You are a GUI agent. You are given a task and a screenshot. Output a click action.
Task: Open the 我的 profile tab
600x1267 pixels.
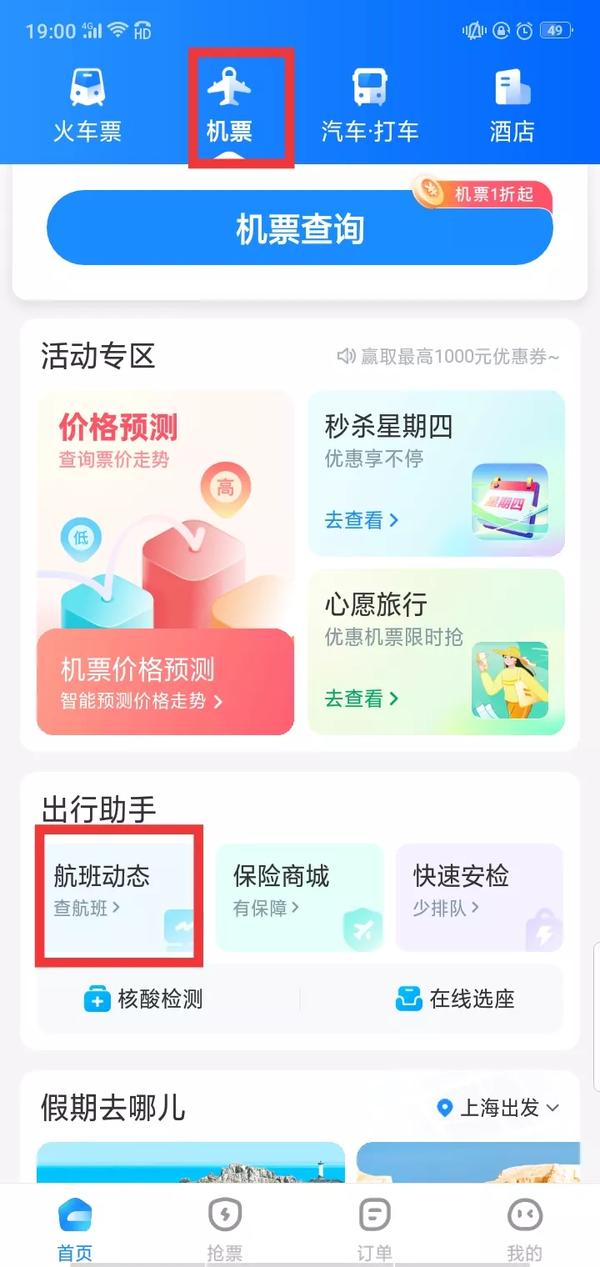[x=524, y=1230]
